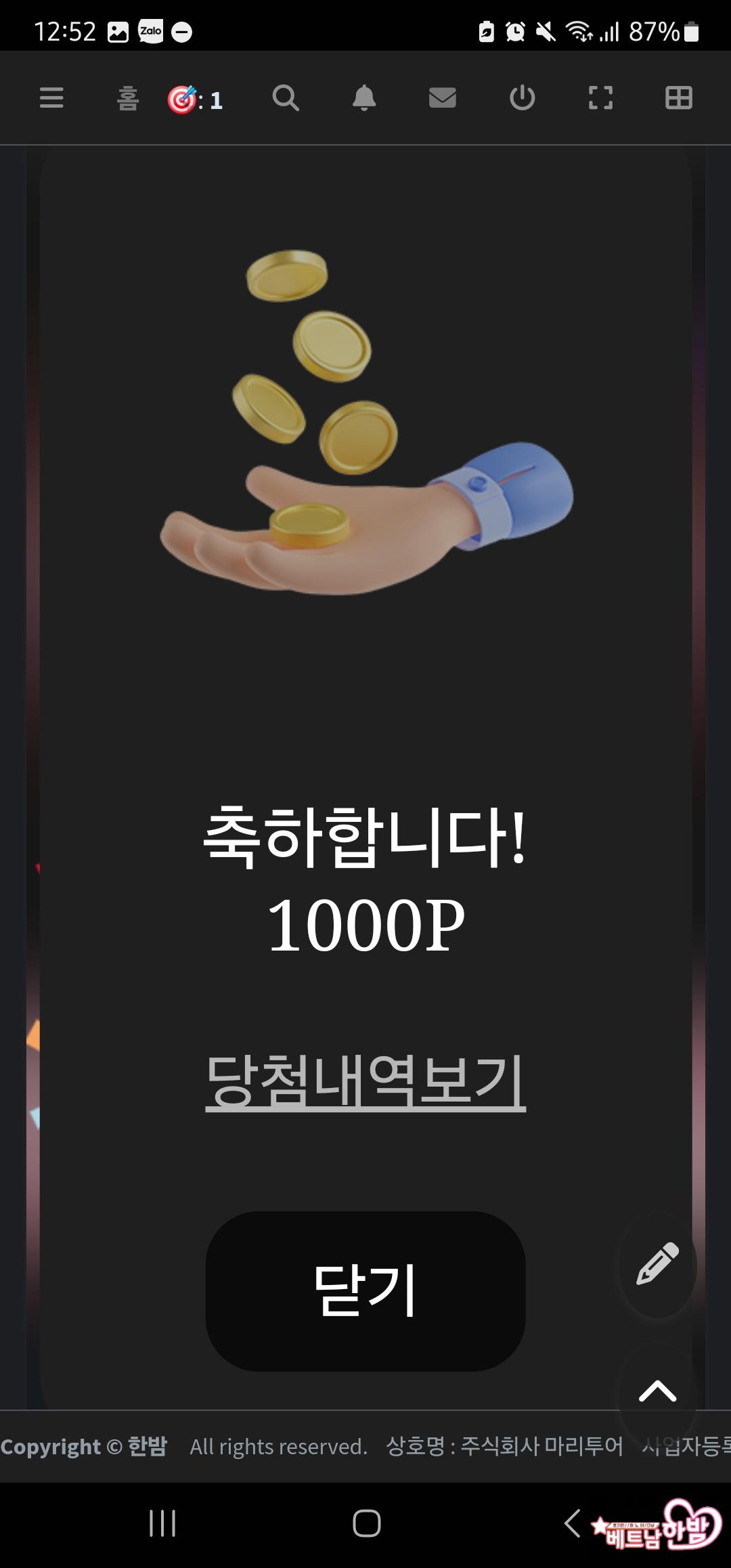
Task: Open the 당첨내역보기 winnings history link
Action: coord(365,1081)
